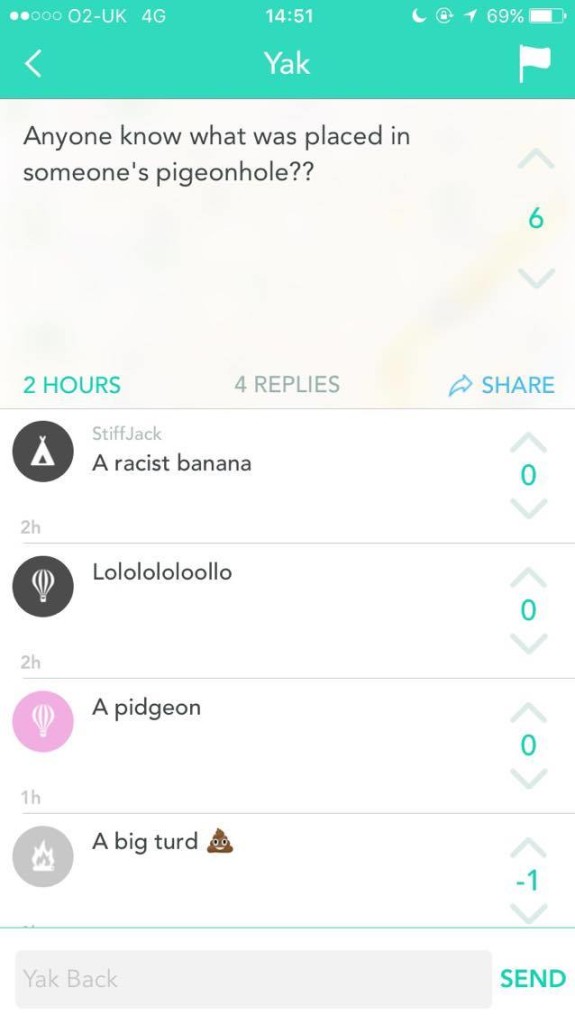Upvote the 'A big turd' reply
The image size is (575, 1024).
pos(528,847)
